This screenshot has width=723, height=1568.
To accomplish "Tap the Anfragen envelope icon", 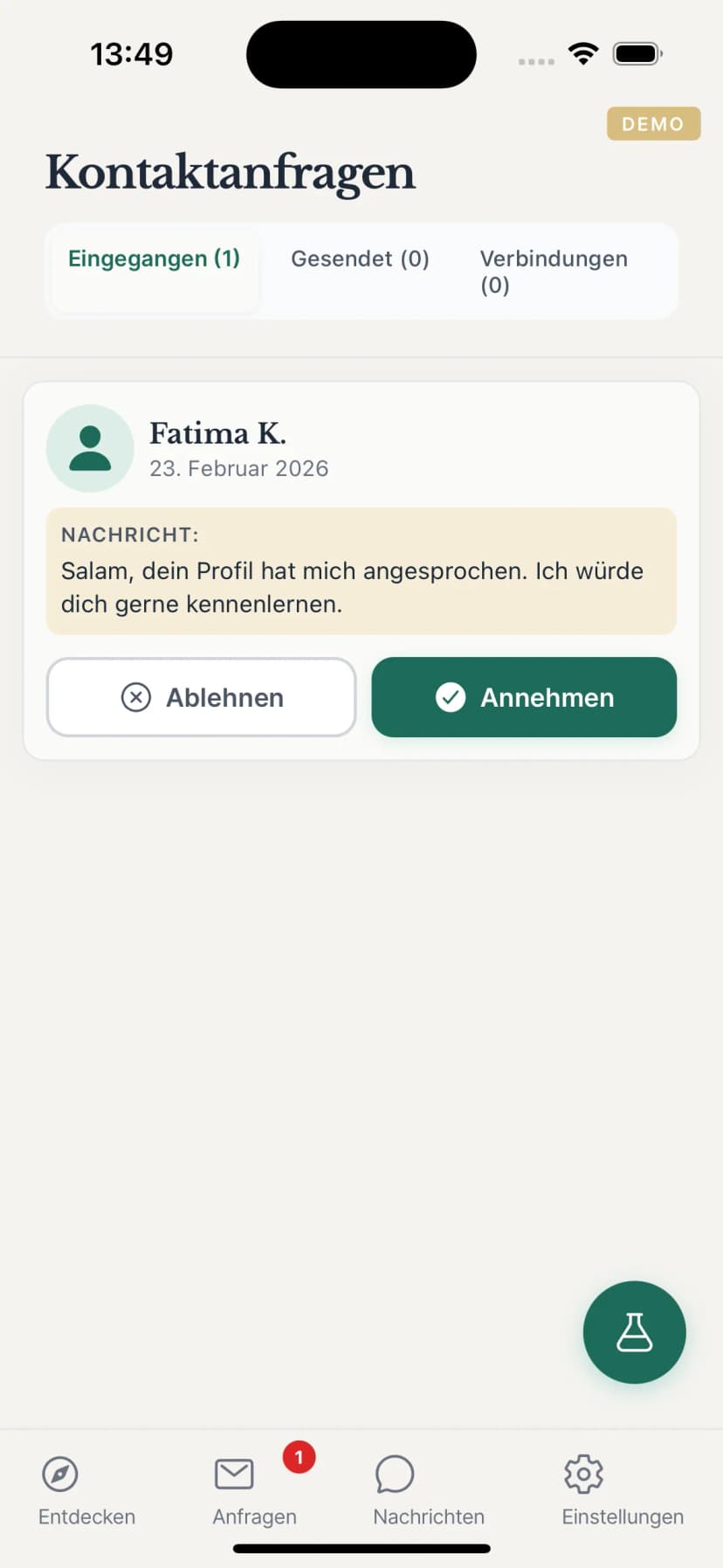I will click(232, 1473).
